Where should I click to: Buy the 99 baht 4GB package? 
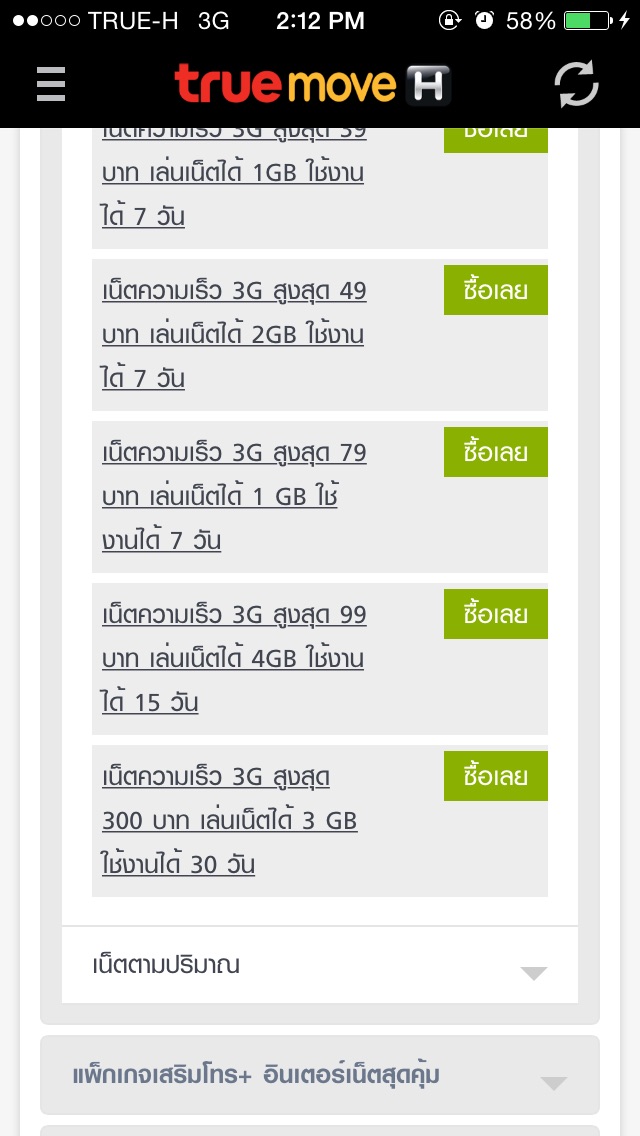click(495, 614)
